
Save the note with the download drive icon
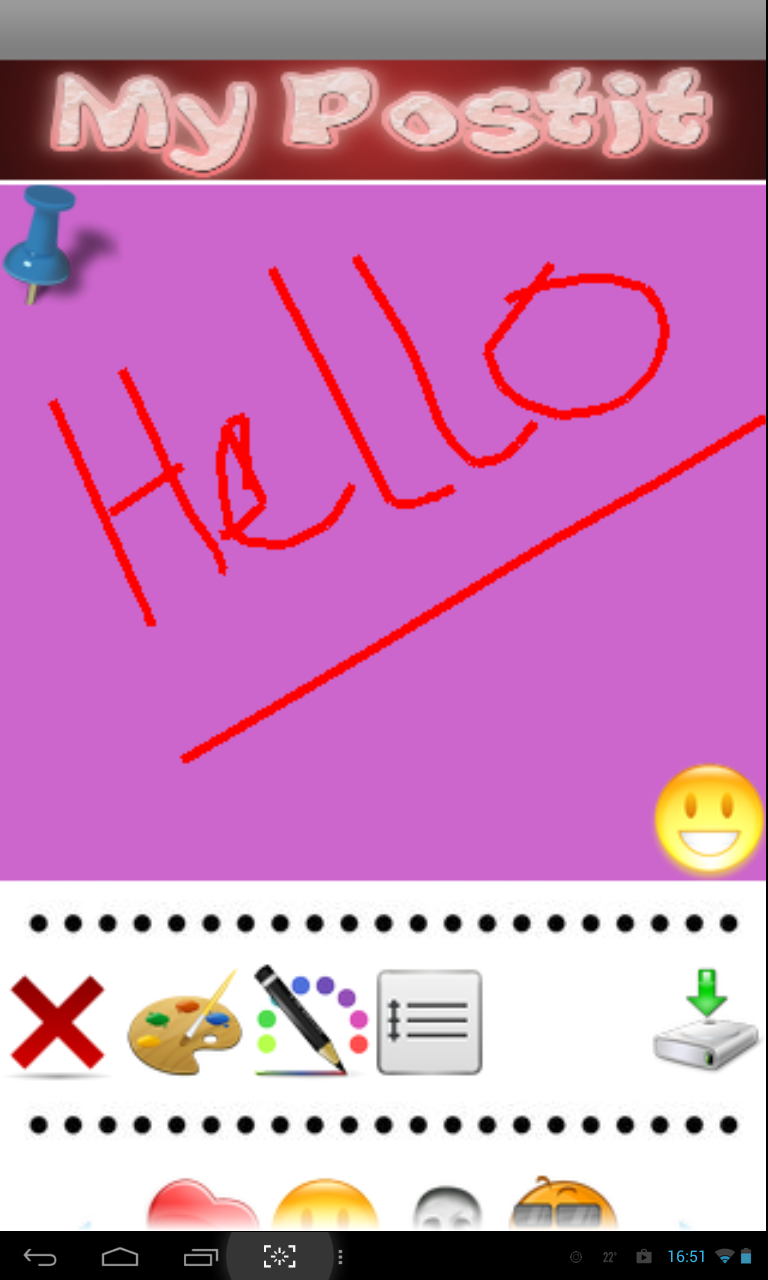(x=706, y=1019)
